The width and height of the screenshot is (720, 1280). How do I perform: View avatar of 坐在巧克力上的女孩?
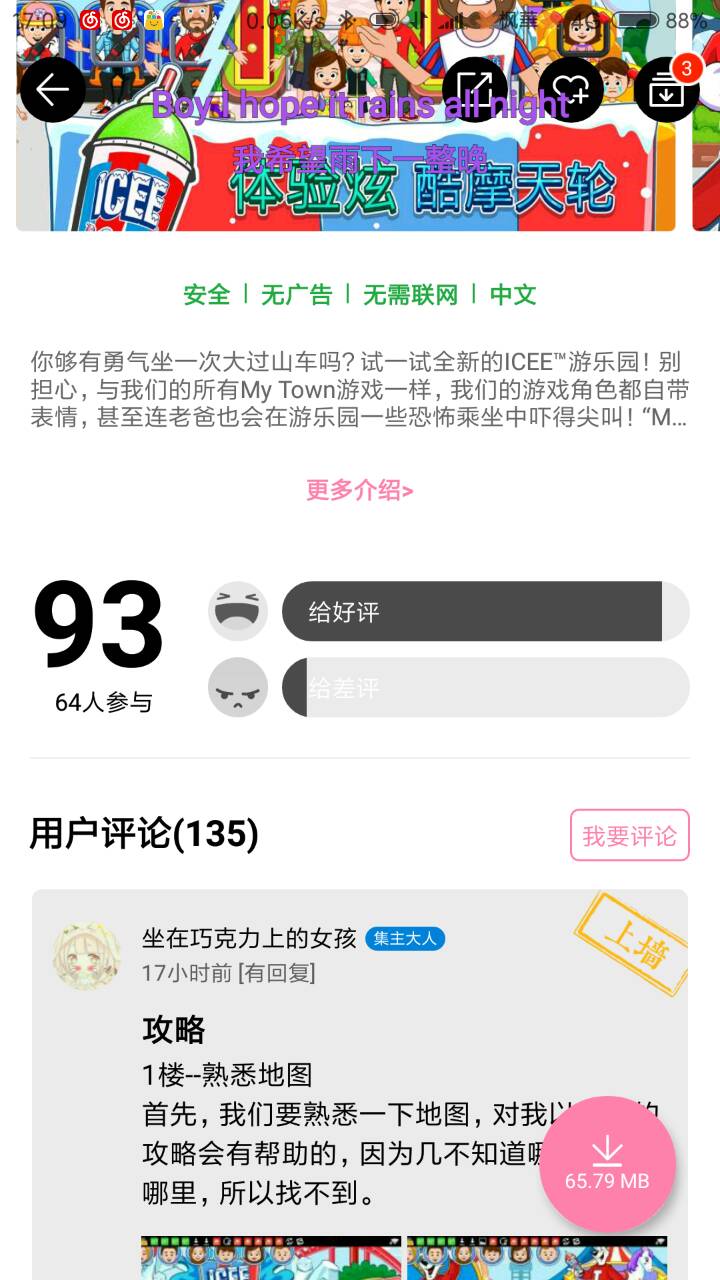pos(87,956)
